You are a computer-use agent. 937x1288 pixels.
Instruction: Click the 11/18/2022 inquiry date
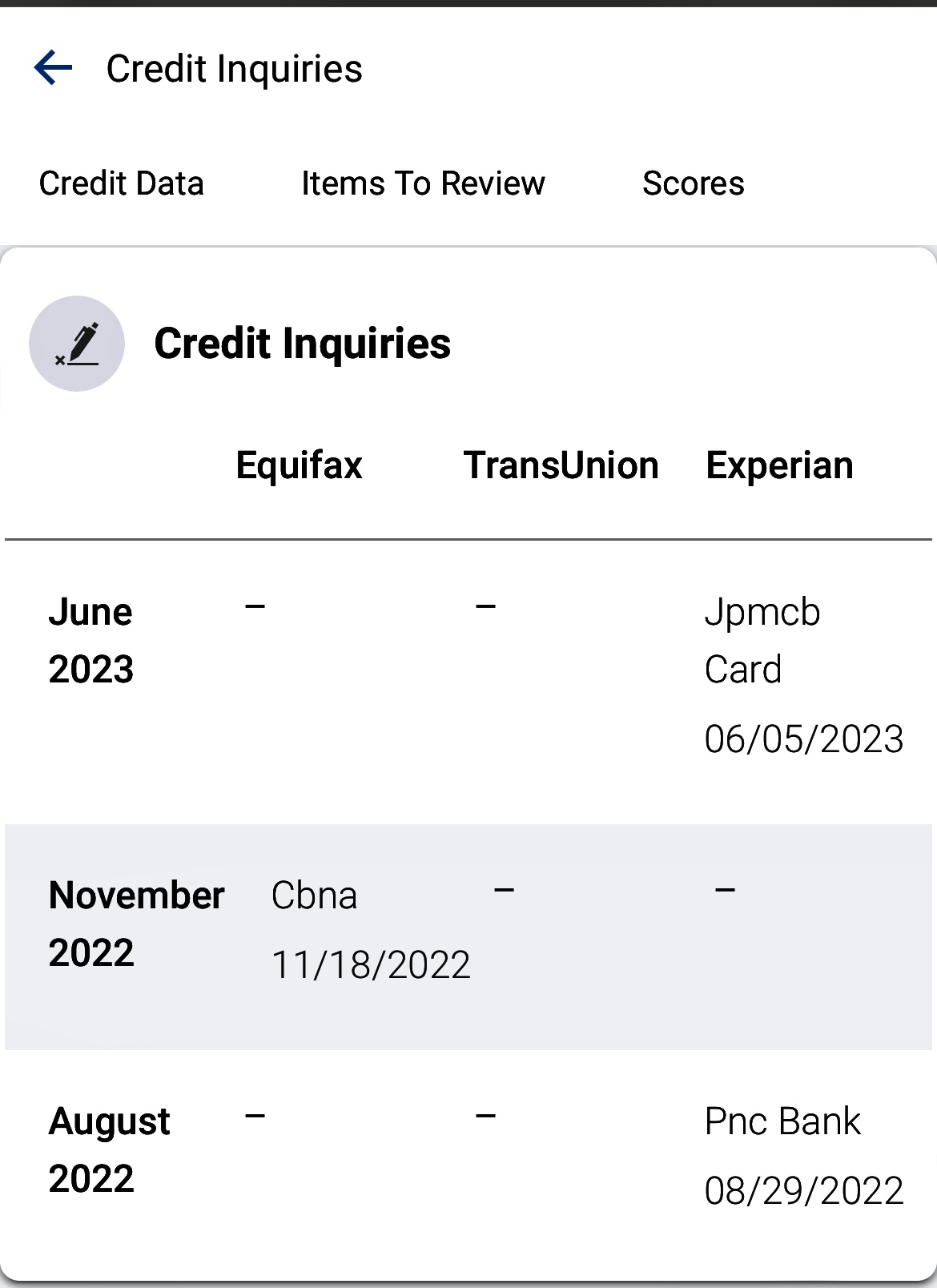coord(371,965)
